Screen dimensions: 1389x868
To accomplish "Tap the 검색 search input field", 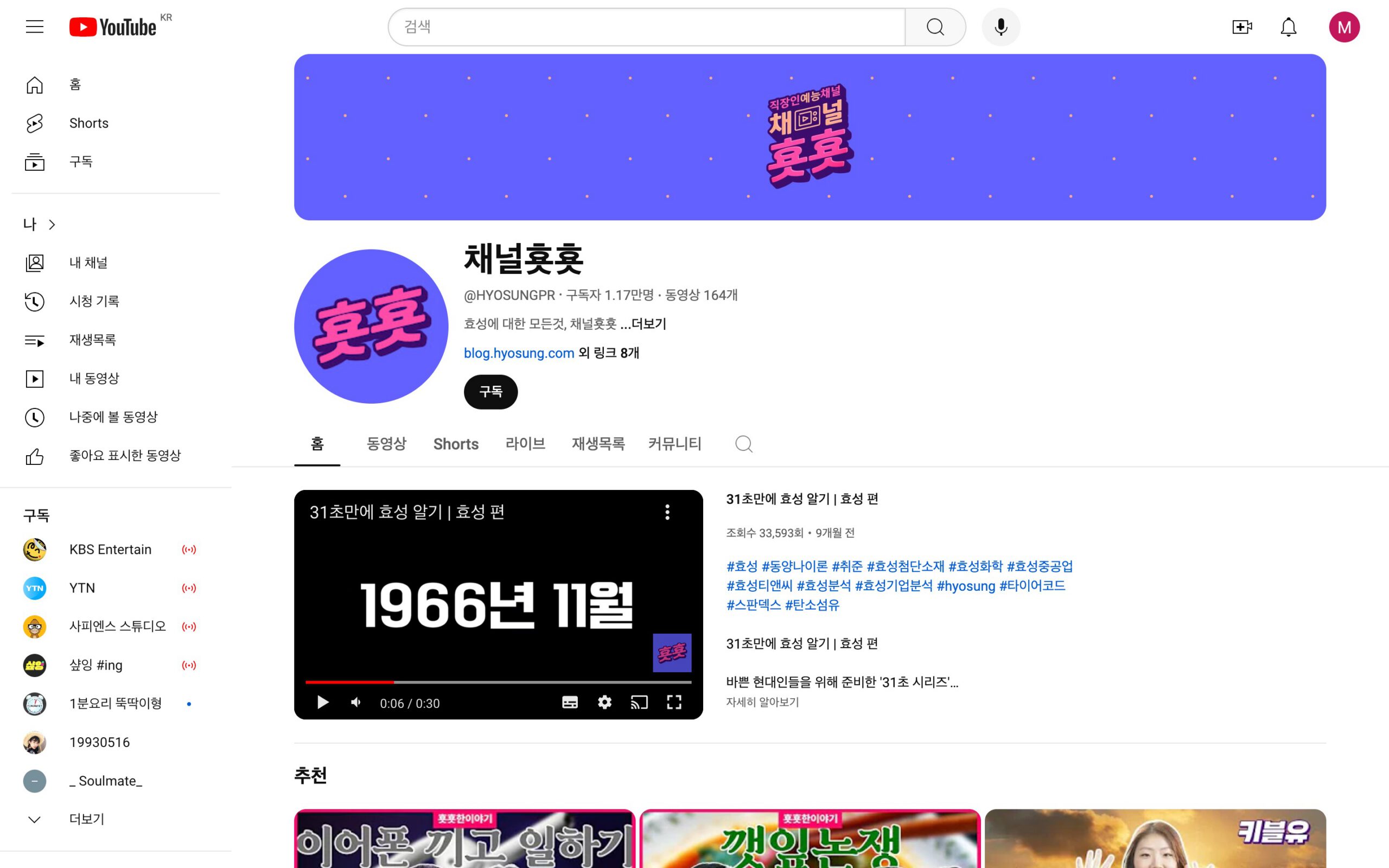I will pyautogui.click(x=646, y=27).
